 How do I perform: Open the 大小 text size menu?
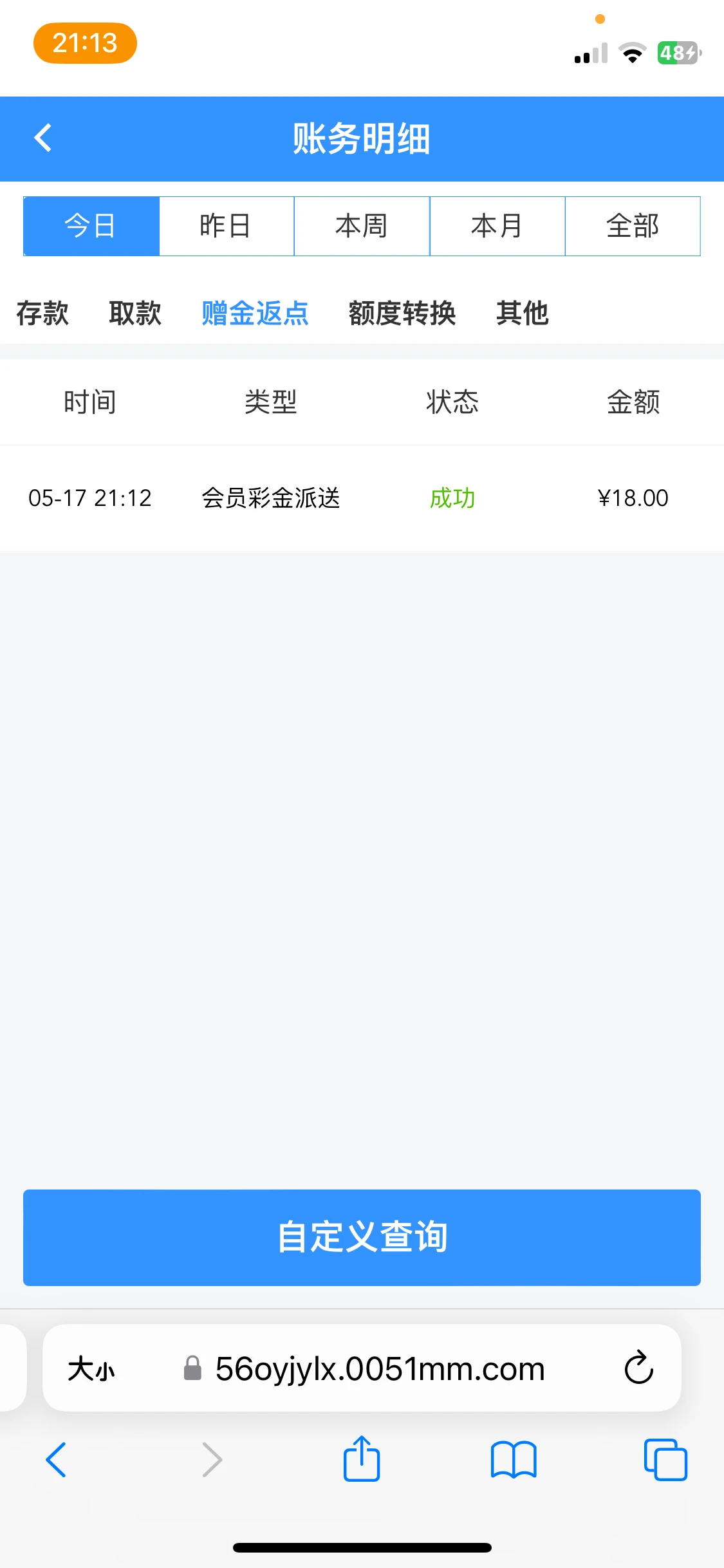(x=91, y=1368)
